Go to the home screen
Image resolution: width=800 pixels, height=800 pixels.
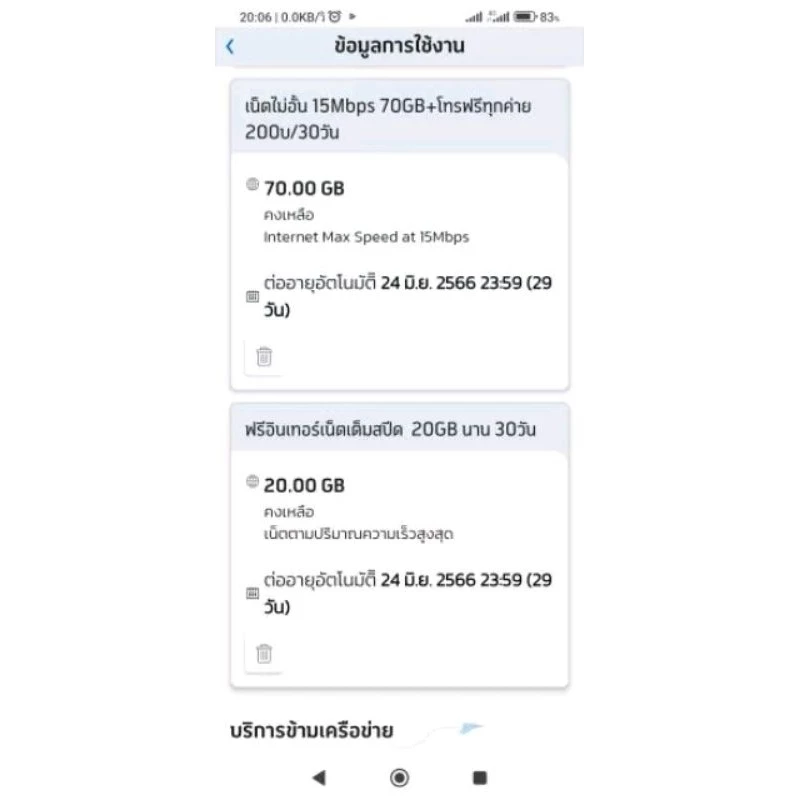click(399, 778)
